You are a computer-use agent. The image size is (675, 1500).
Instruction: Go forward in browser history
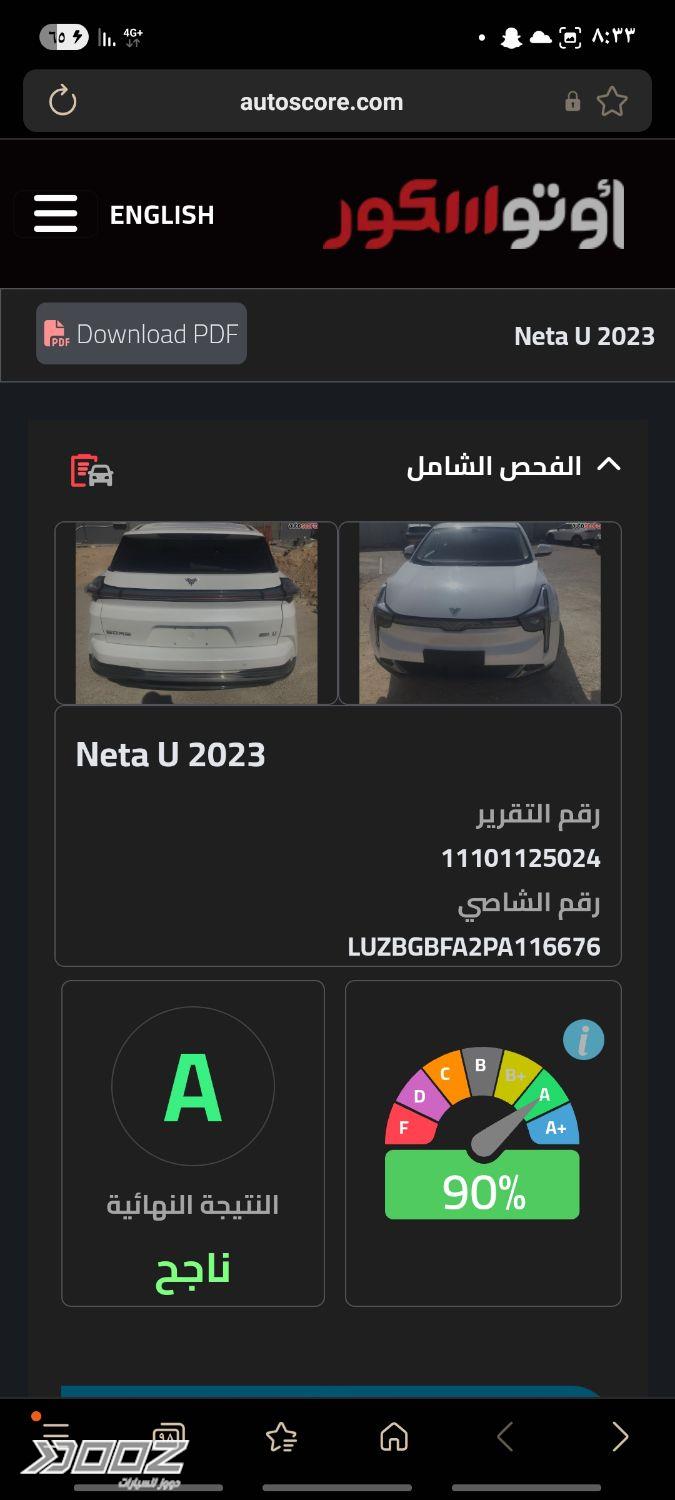(620, 1438)
